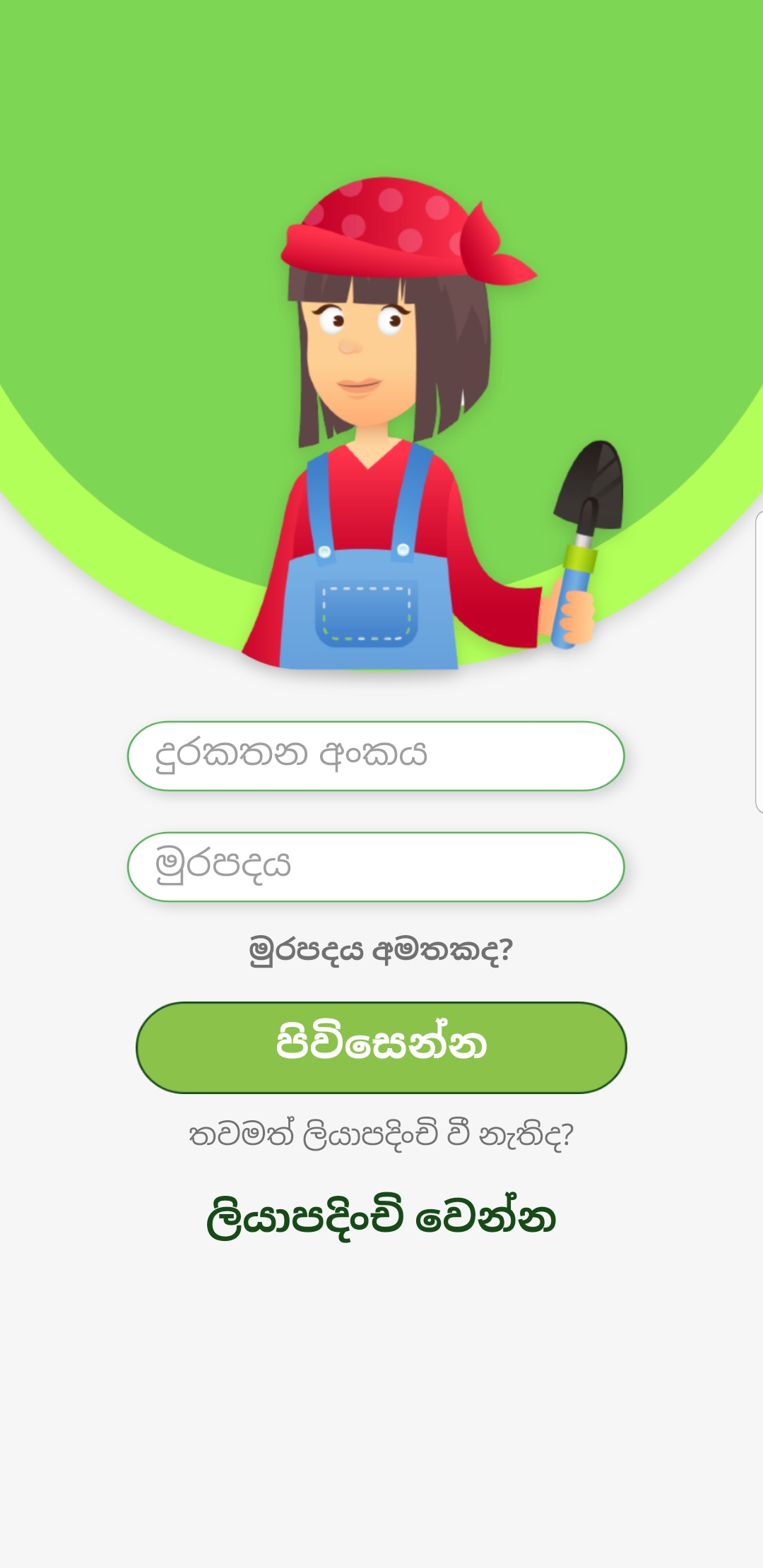Open register (ලියාපදිංචි වෙන්න) link
The image size is (763, 1568).
coord(381,1217)
